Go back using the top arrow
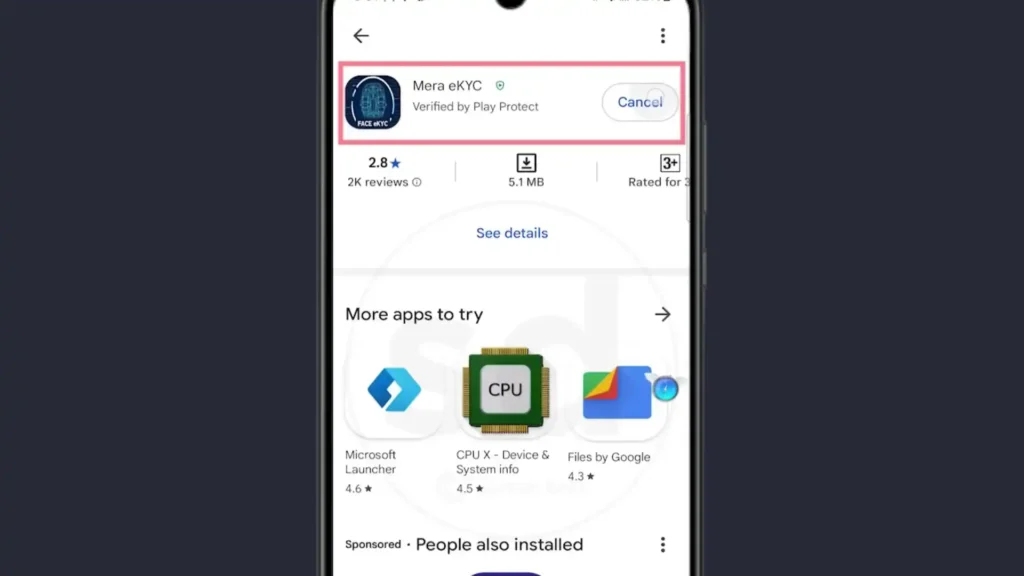 click(x=361, y=36)
